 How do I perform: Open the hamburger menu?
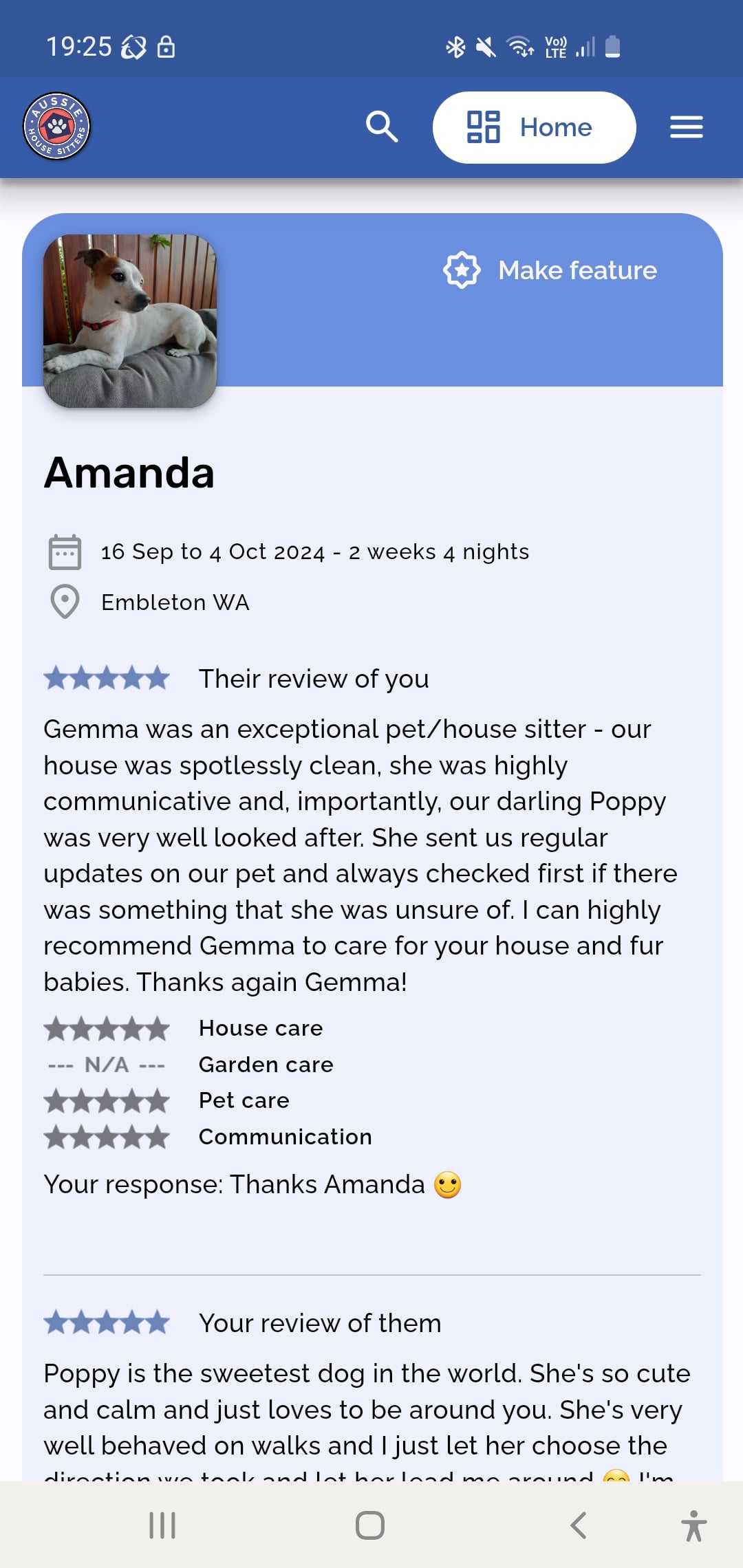pyautogui.click(x=686, y=127)
